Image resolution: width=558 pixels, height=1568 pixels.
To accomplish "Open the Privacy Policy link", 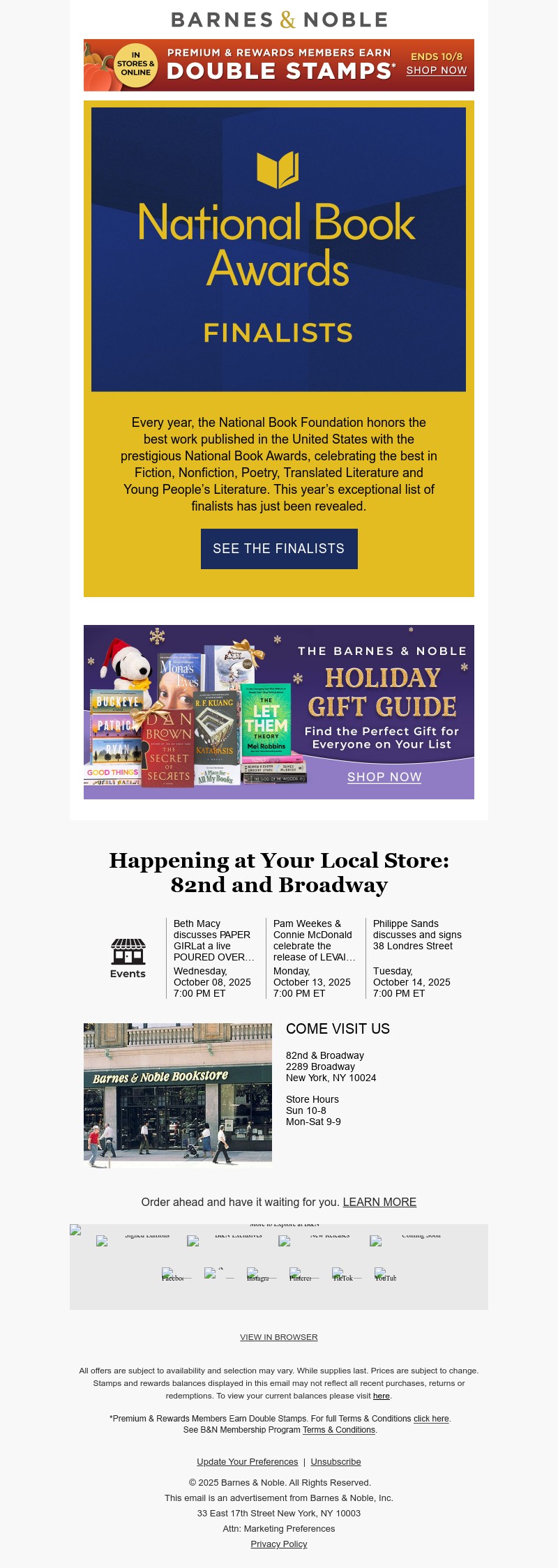I will tap(279, 1544).
